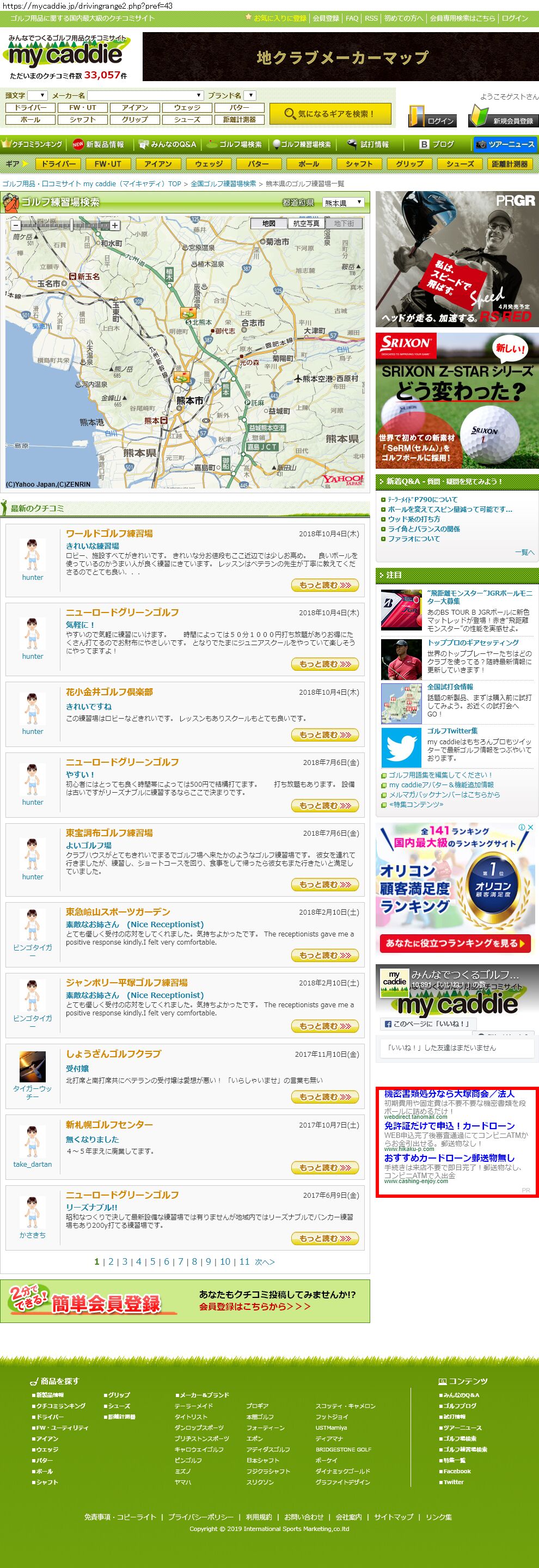
Task: Select パター in the gear bar
Action: [258, 164]
